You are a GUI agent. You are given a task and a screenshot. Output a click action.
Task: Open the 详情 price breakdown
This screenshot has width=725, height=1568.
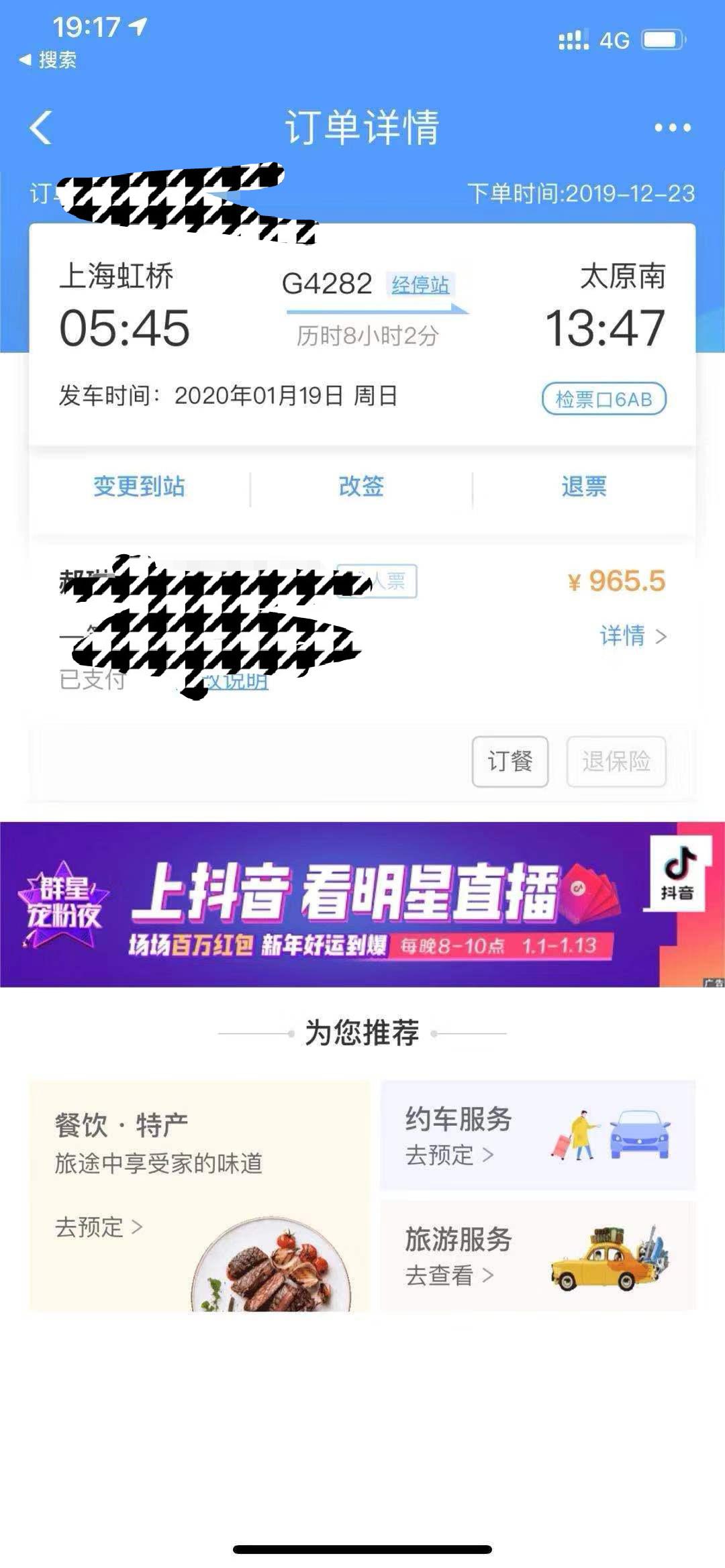click(x=632, y=635)
